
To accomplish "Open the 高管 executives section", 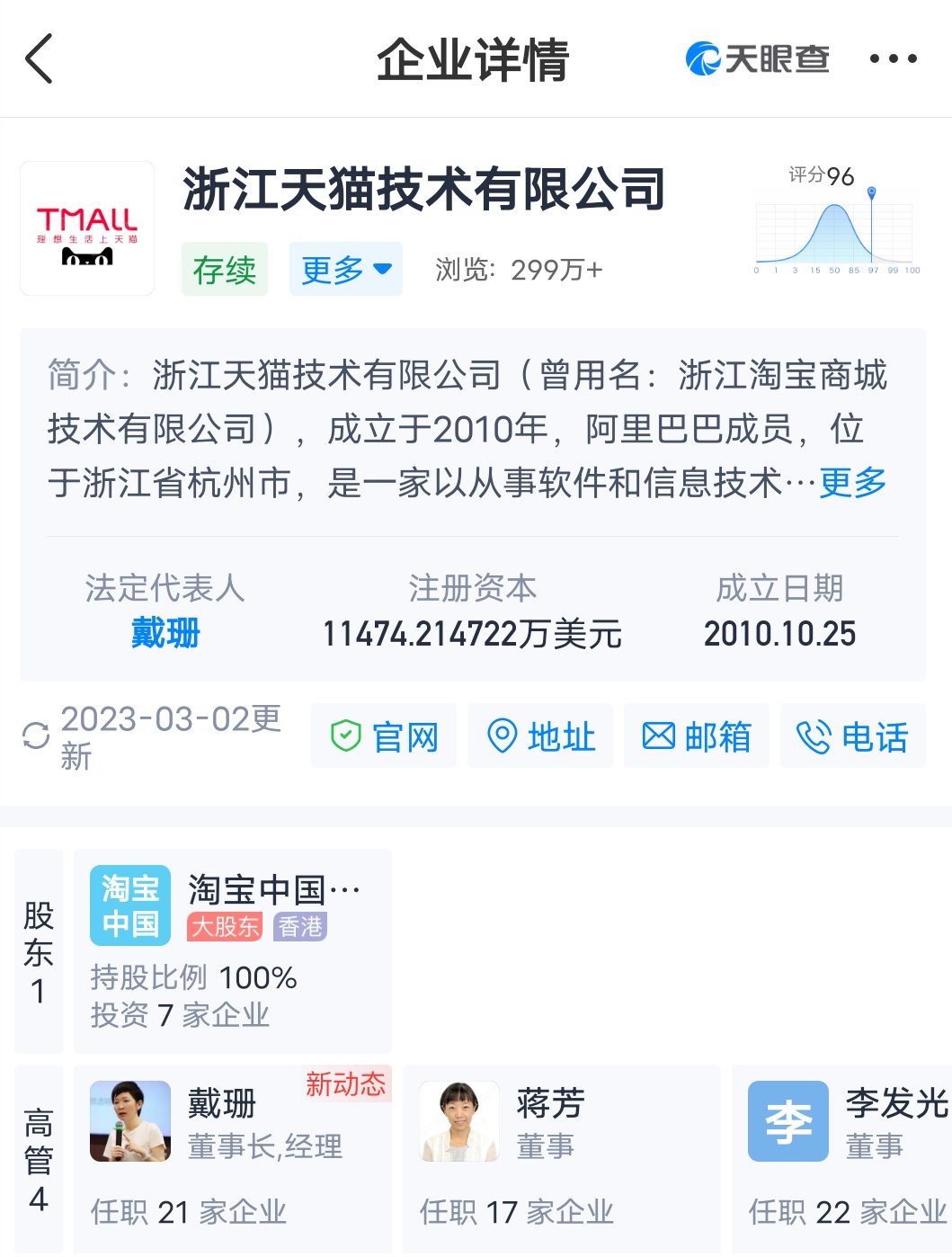I will 39,1158.
